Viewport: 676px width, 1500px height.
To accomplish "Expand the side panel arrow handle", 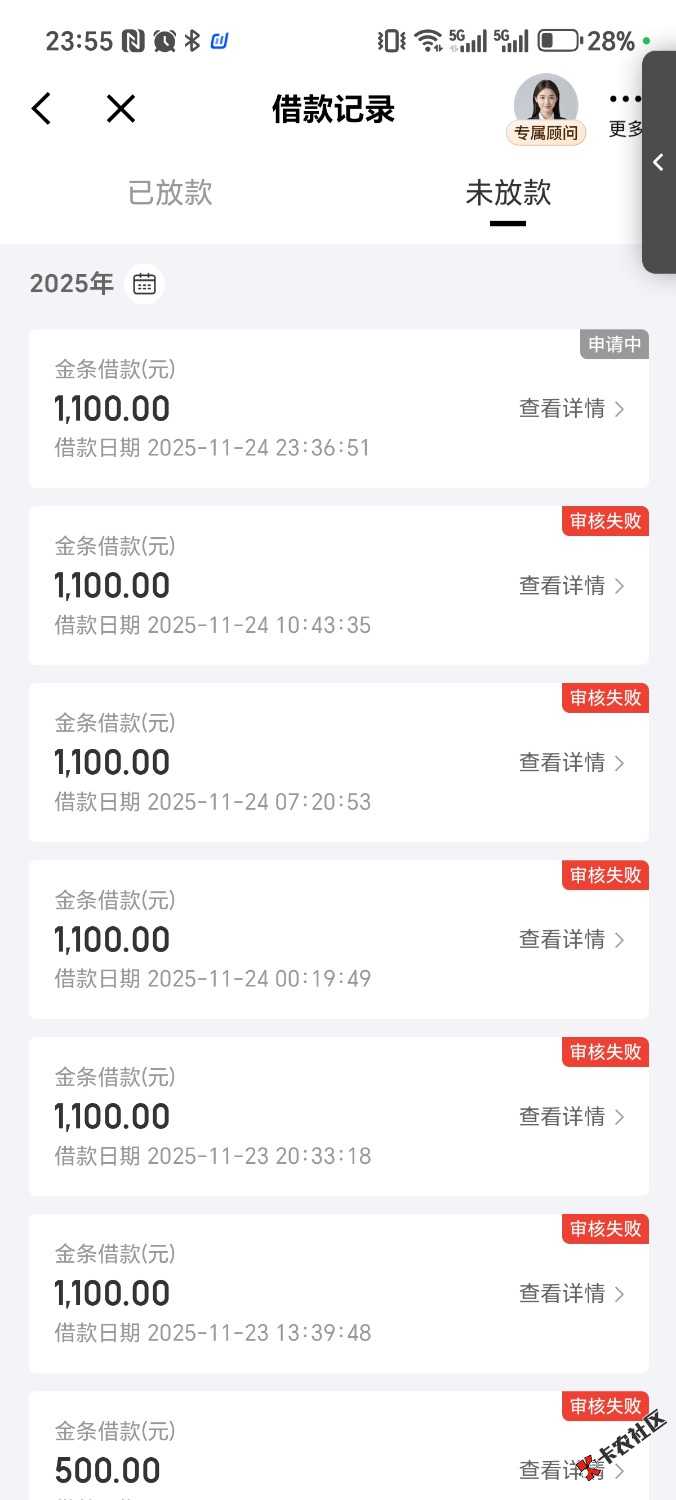I will coord(659,163).
